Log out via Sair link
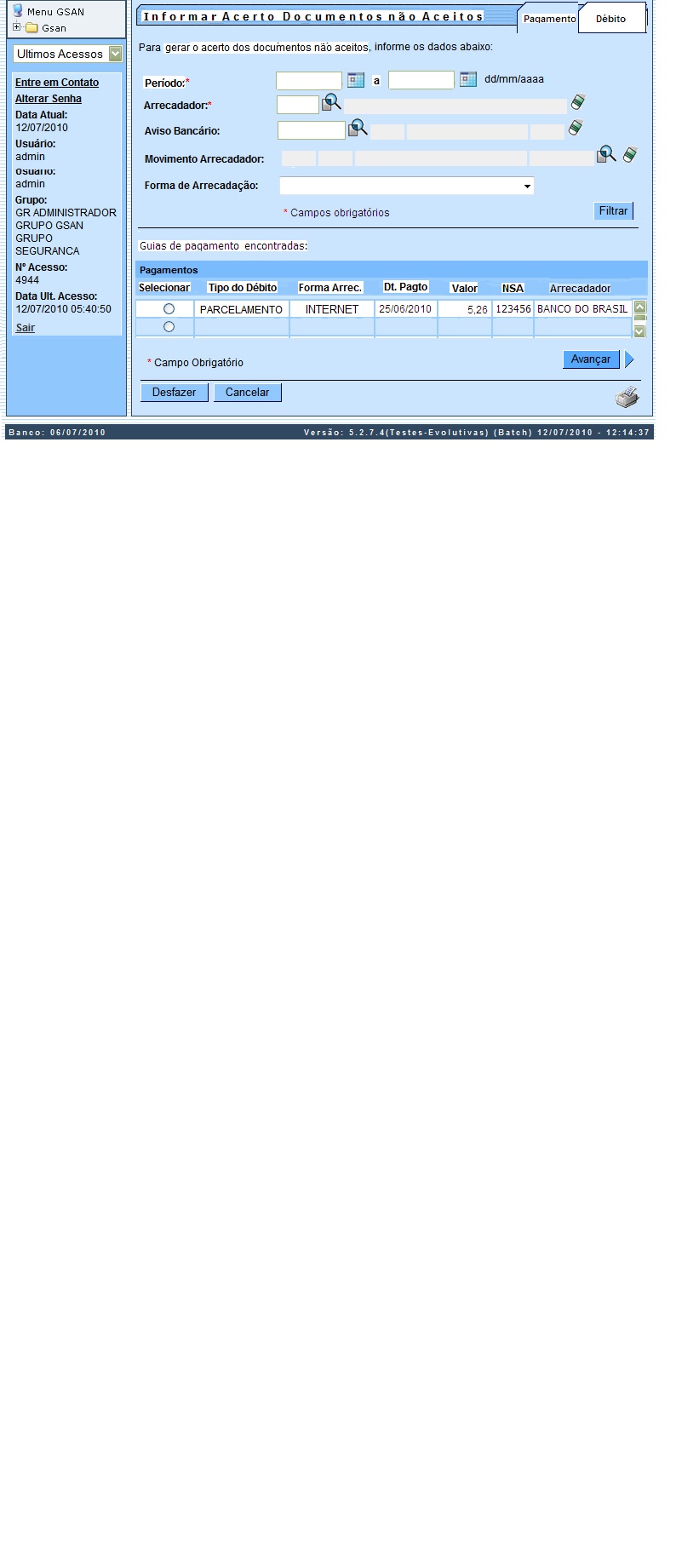699x1568 pixels. click(x=26, y=328)
